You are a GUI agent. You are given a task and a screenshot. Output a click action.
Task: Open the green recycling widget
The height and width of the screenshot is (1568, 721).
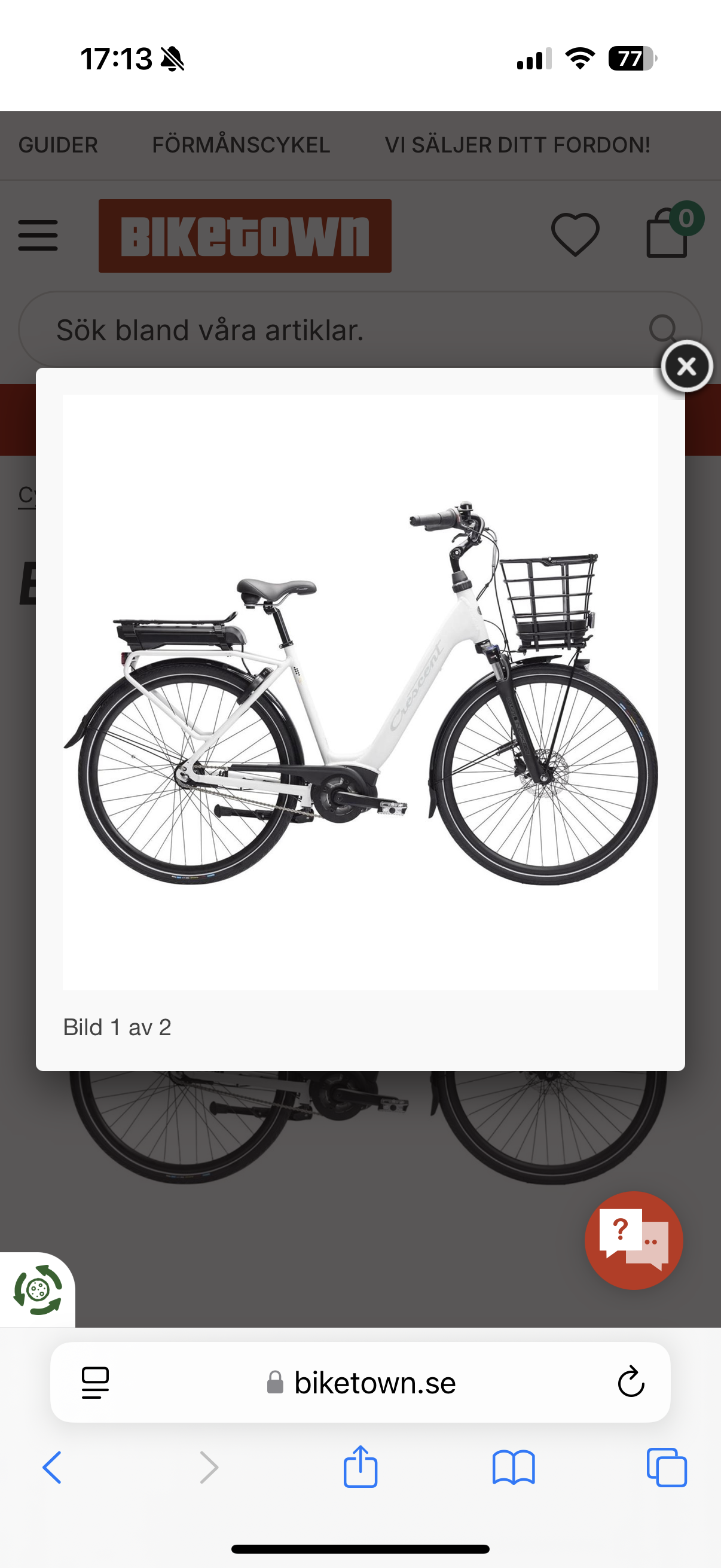point(38,1289)
